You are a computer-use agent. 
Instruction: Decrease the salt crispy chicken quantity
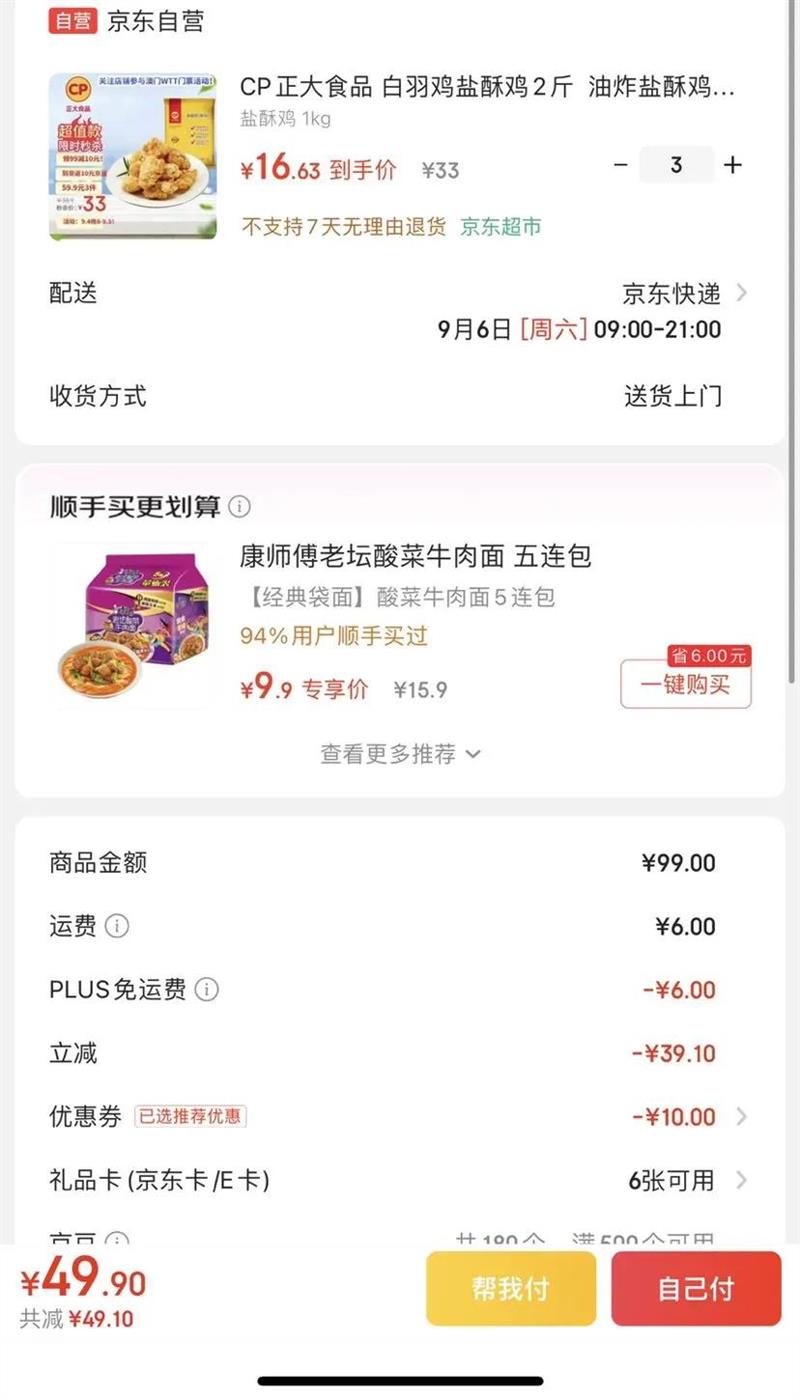pos(621,165)
